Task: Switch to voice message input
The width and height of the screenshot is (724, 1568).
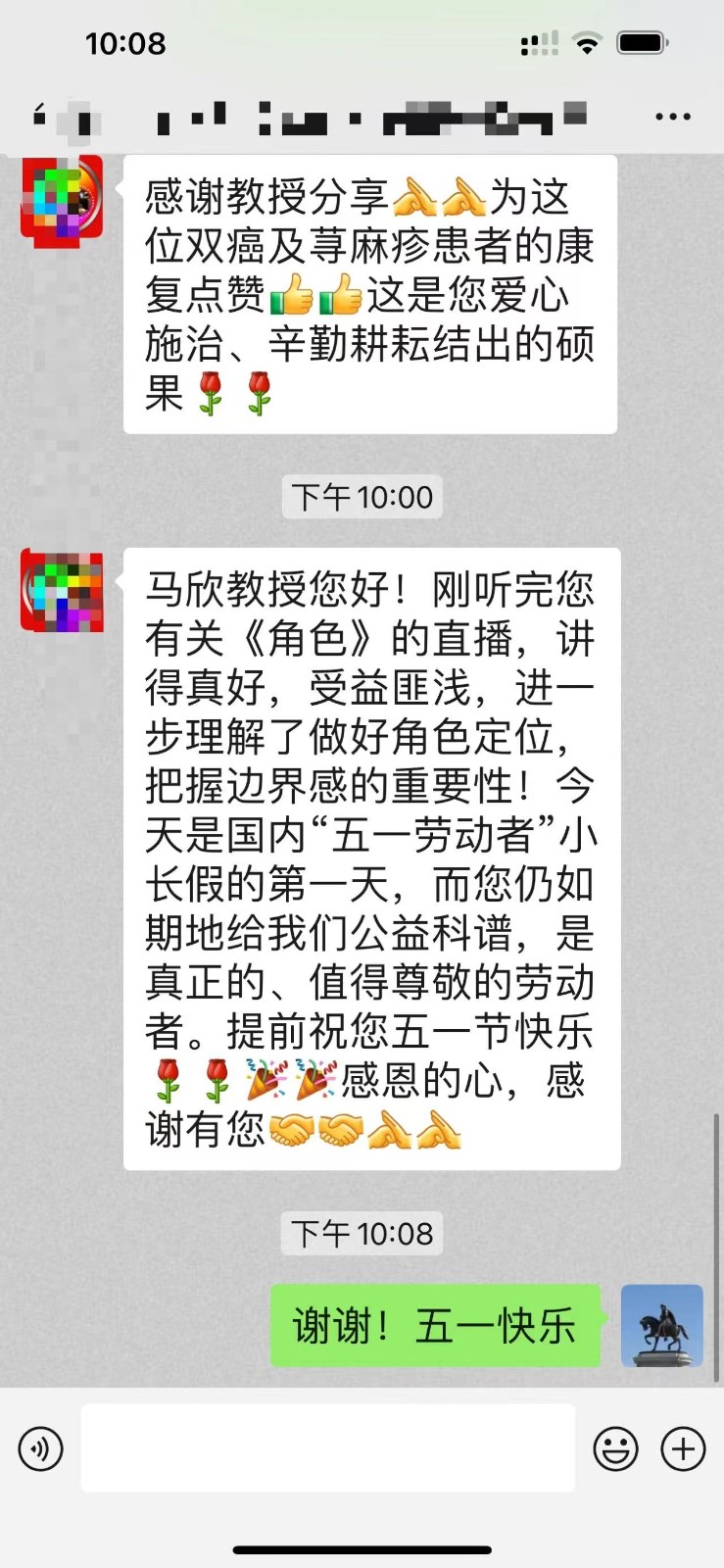Action: tap(41, 1448)
